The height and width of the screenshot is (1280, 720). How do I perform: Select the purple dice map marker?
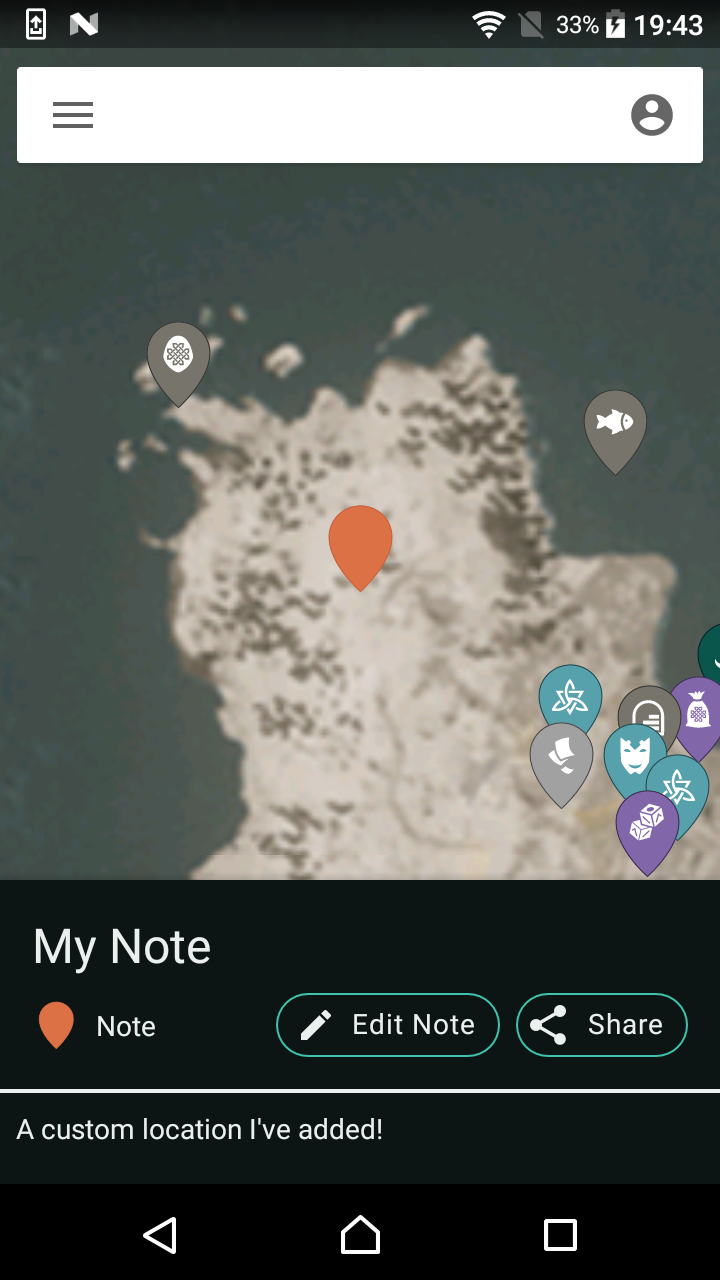click(646, 826)
